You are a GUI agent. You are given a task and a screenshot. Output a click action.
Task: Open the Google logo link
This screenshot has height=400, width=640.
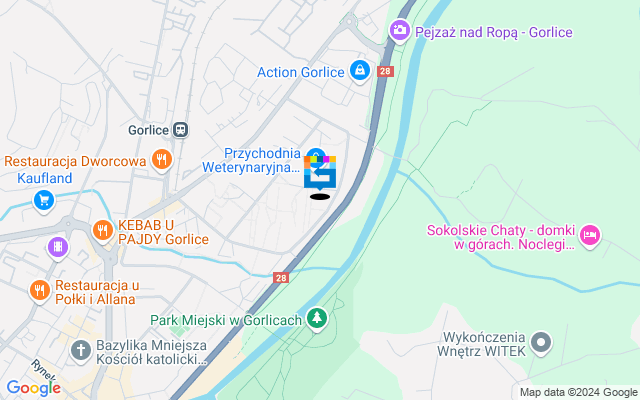[x=33, y=388]
